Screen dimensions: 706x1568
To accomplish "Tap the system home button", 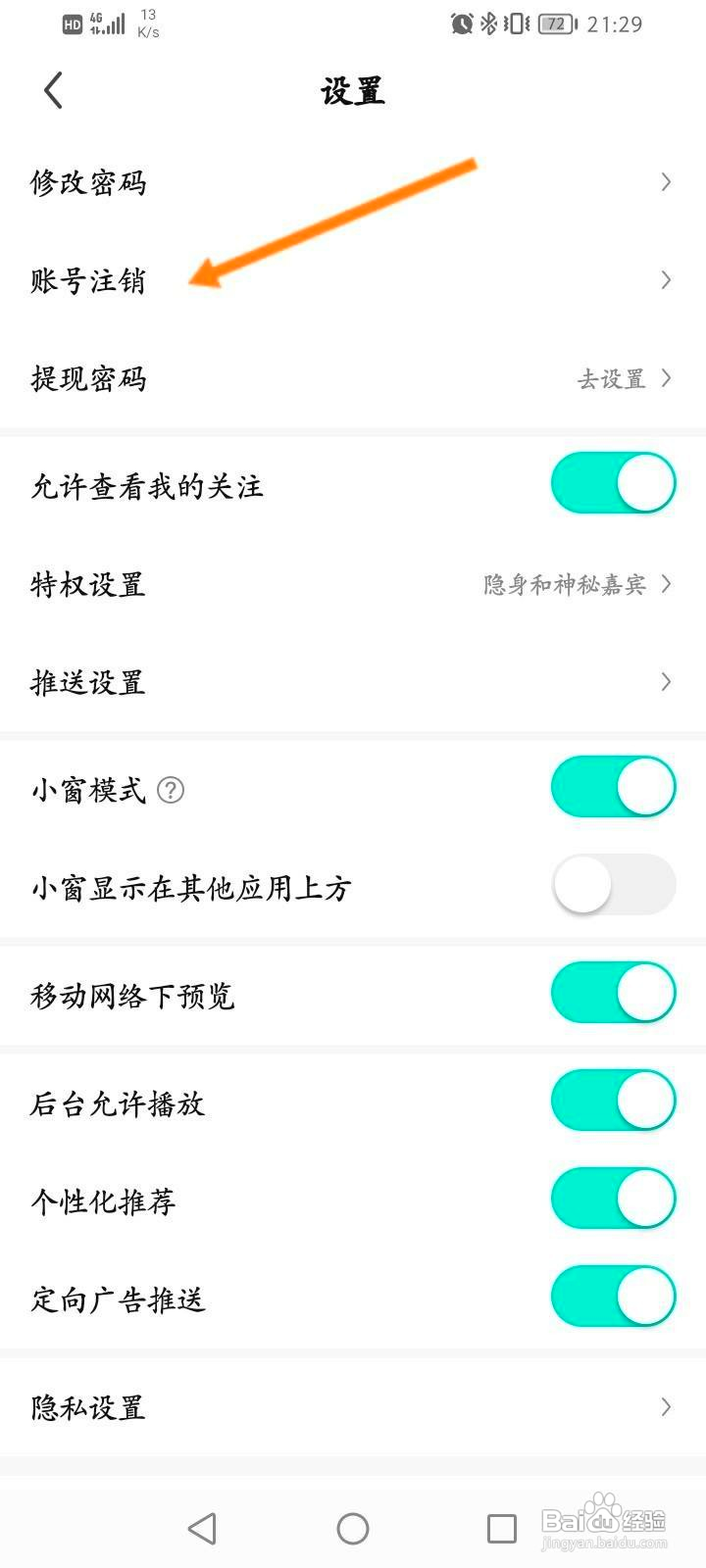I will tap(353, 1529).
